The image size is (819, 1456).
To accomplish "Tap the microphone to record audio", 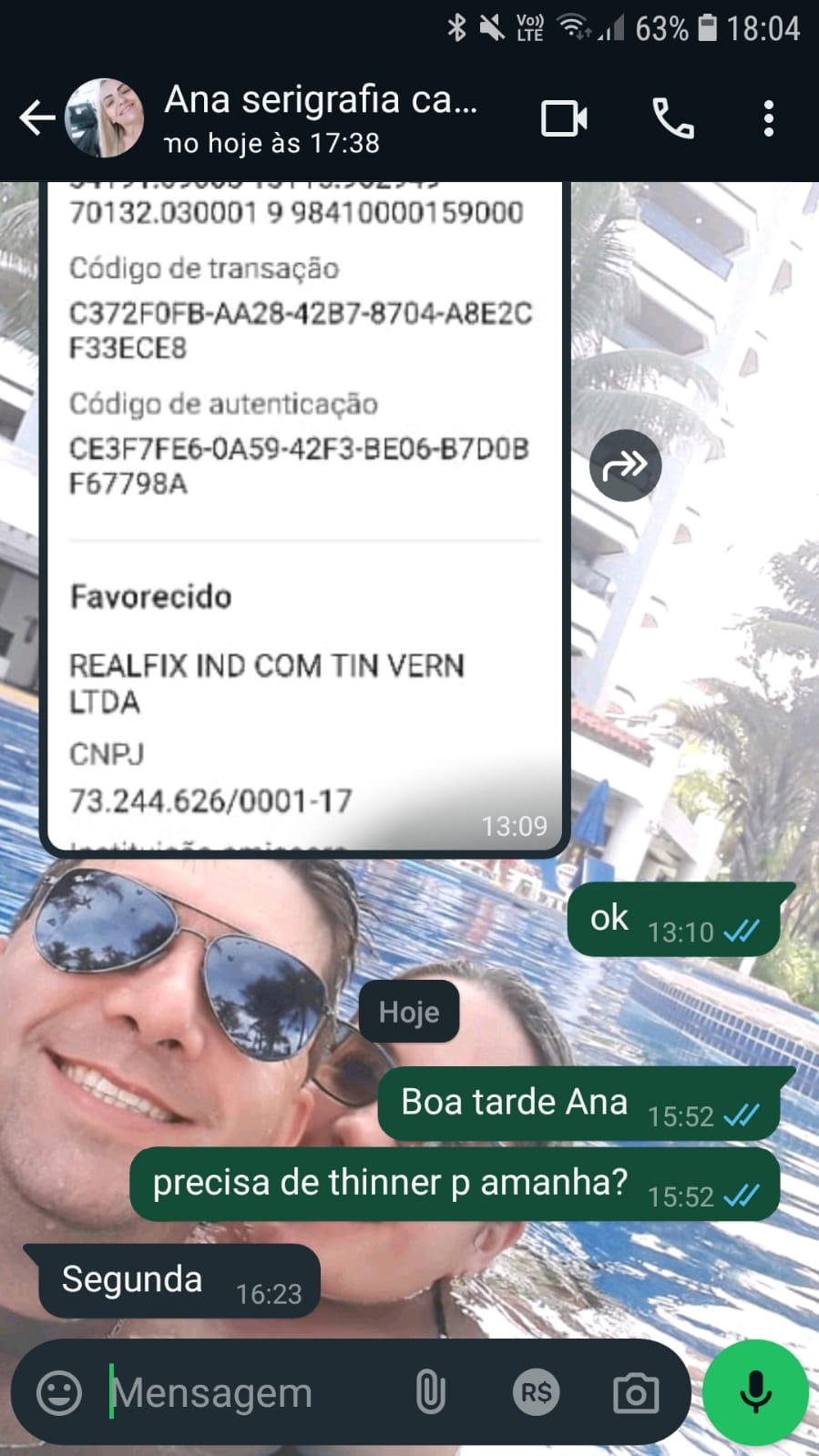I will [x=755, y=1393].
